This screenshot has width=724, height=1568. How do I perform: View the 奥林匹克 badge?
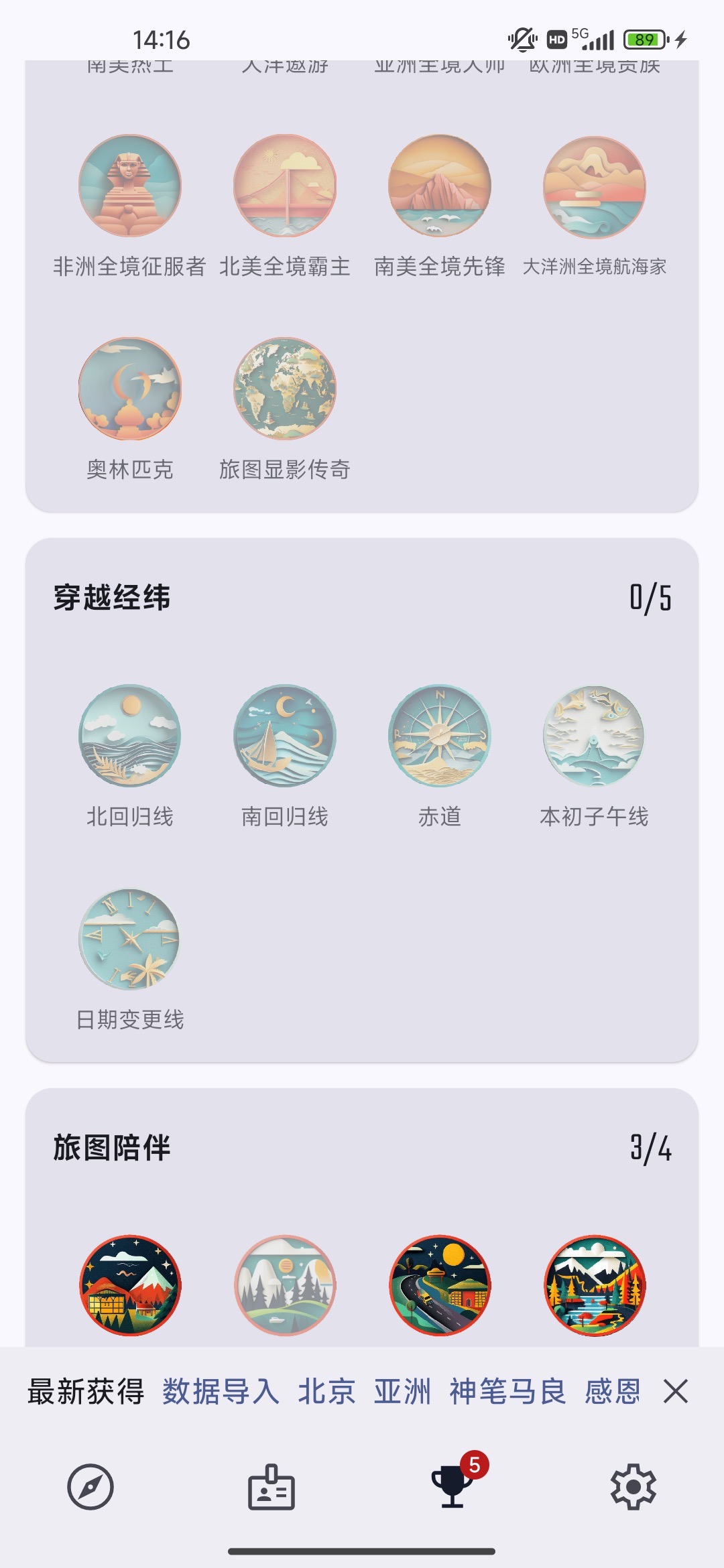coord(130,389)
